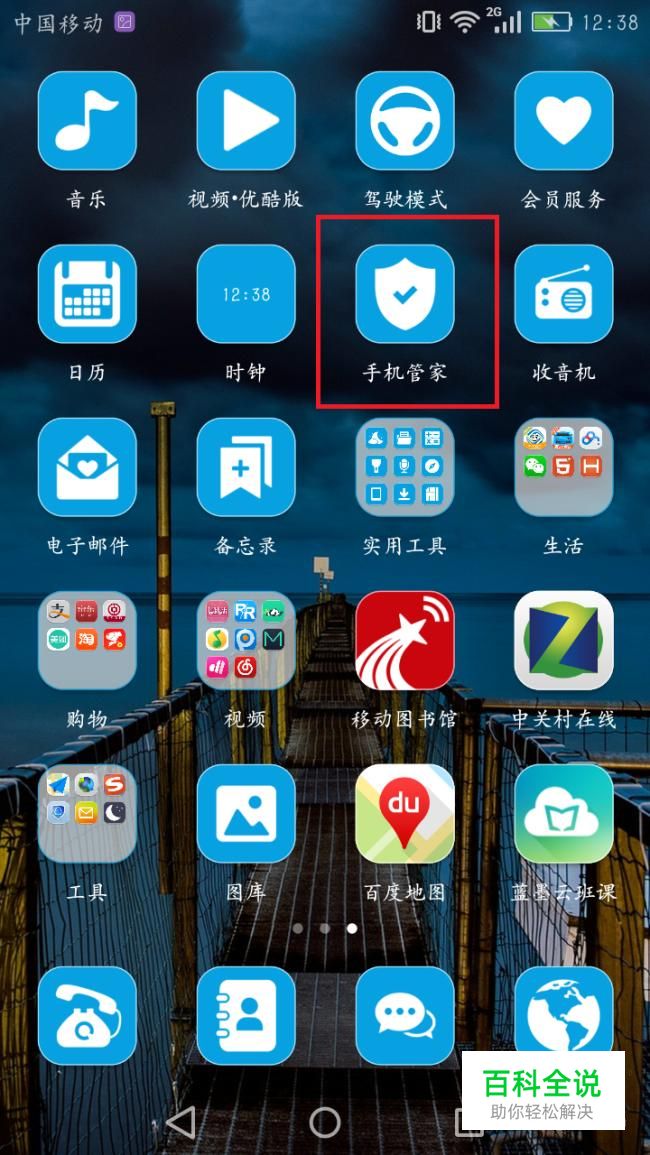Open the 时钟 clock app
The height and width of the screenshot is (1155, 650).
pyautogui.click(x=246, y=294)
